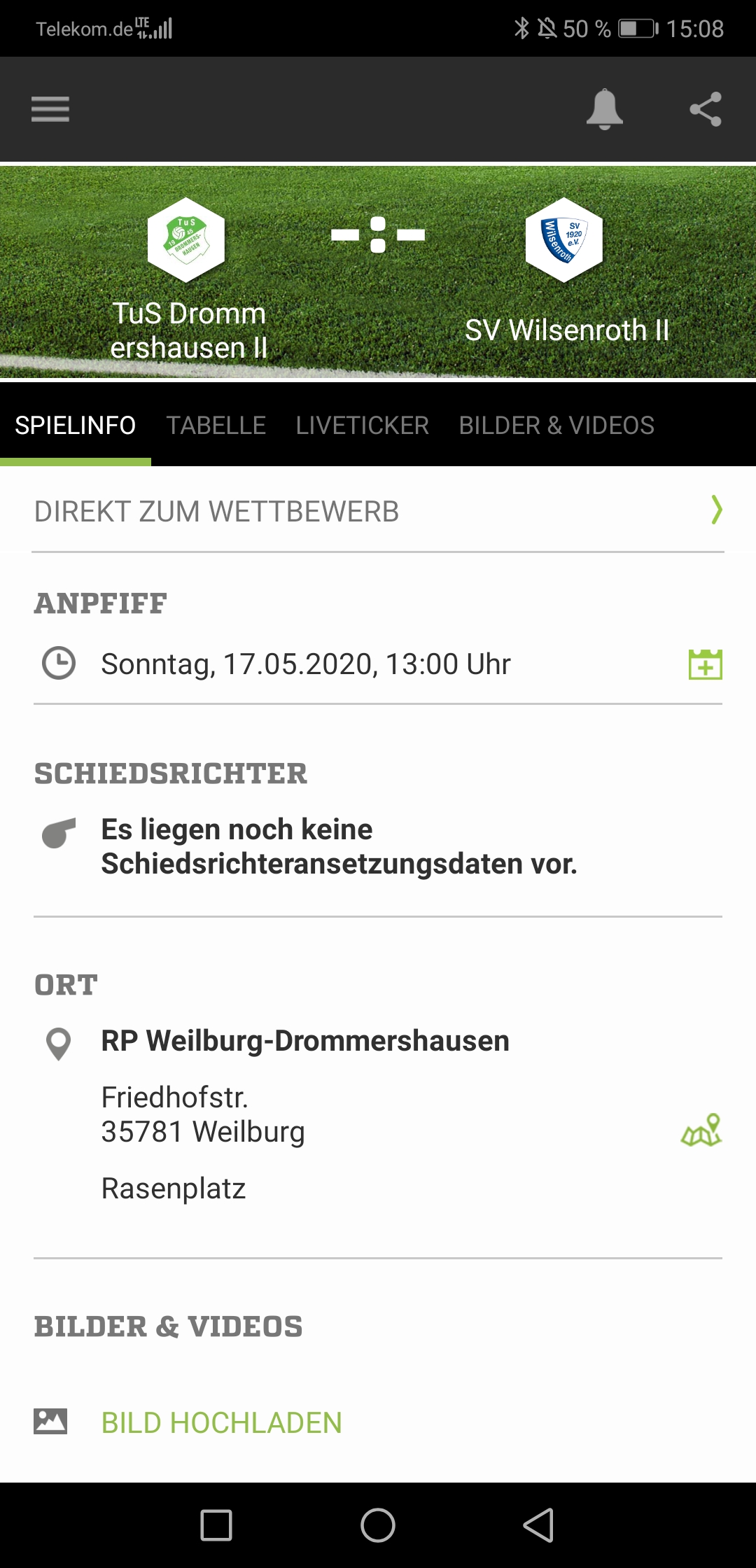Go back with the system back button
The image size is (756, 1568).
click(538, 1525)
